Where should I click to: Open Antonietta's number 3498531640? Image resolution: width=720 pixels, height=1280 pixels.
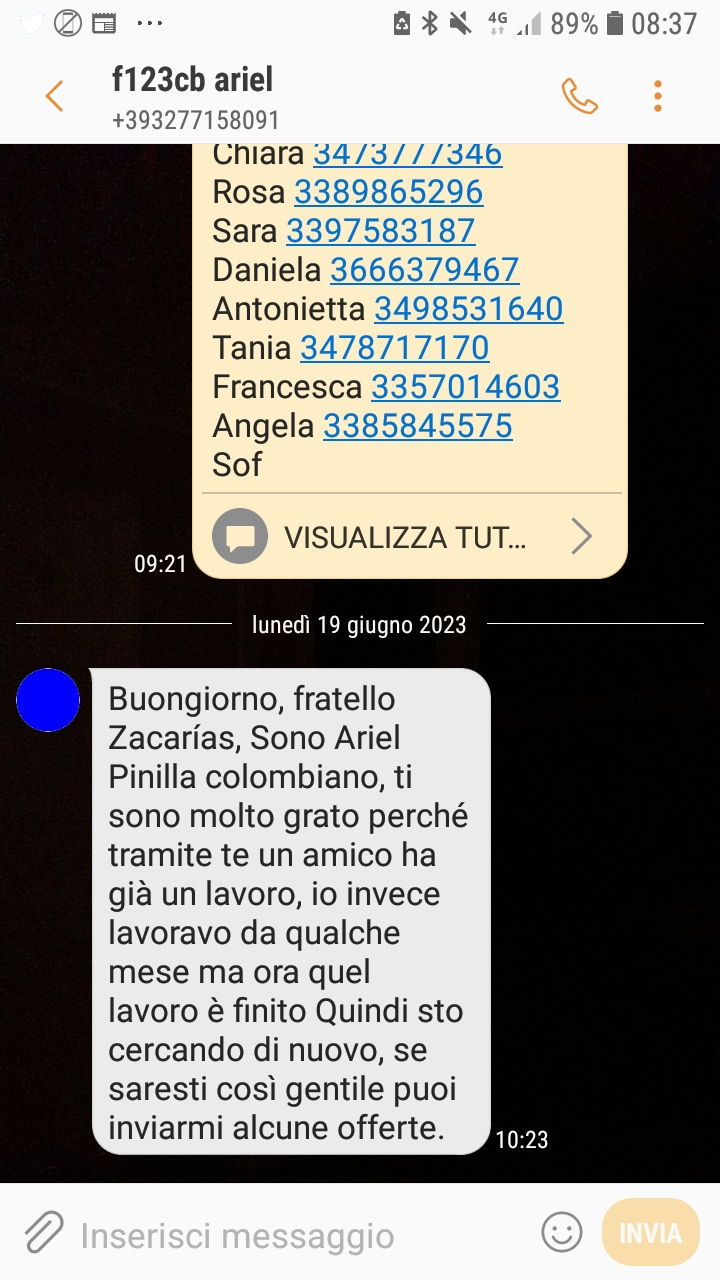468,309
